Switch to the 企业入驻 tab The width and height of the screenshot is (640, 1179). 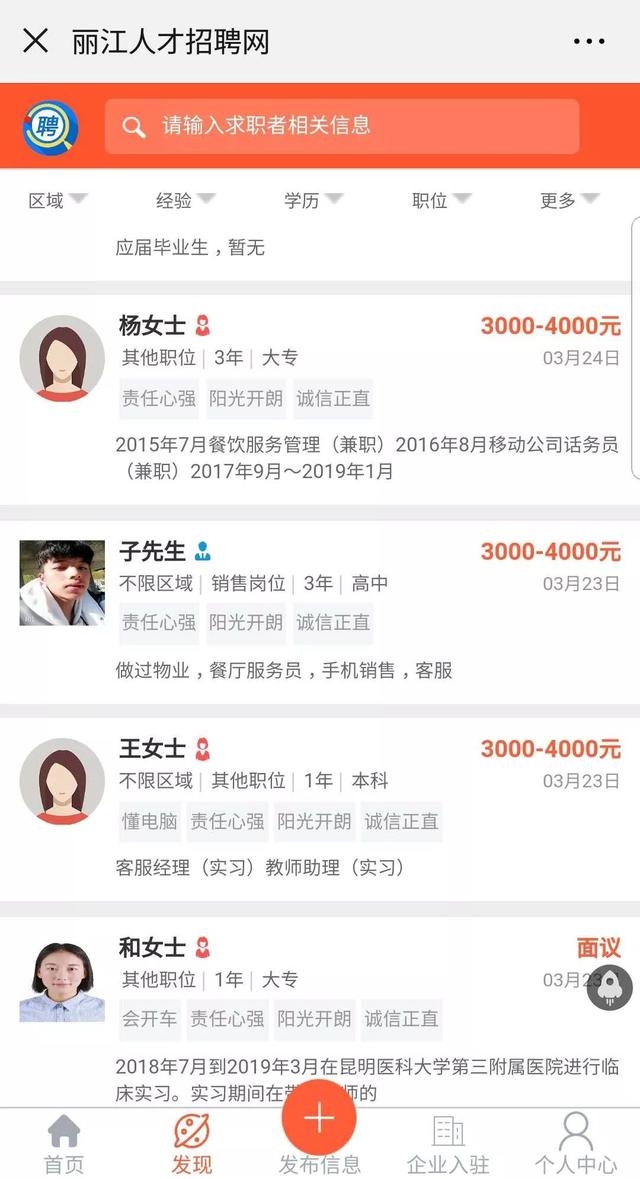click(447, 1144)
